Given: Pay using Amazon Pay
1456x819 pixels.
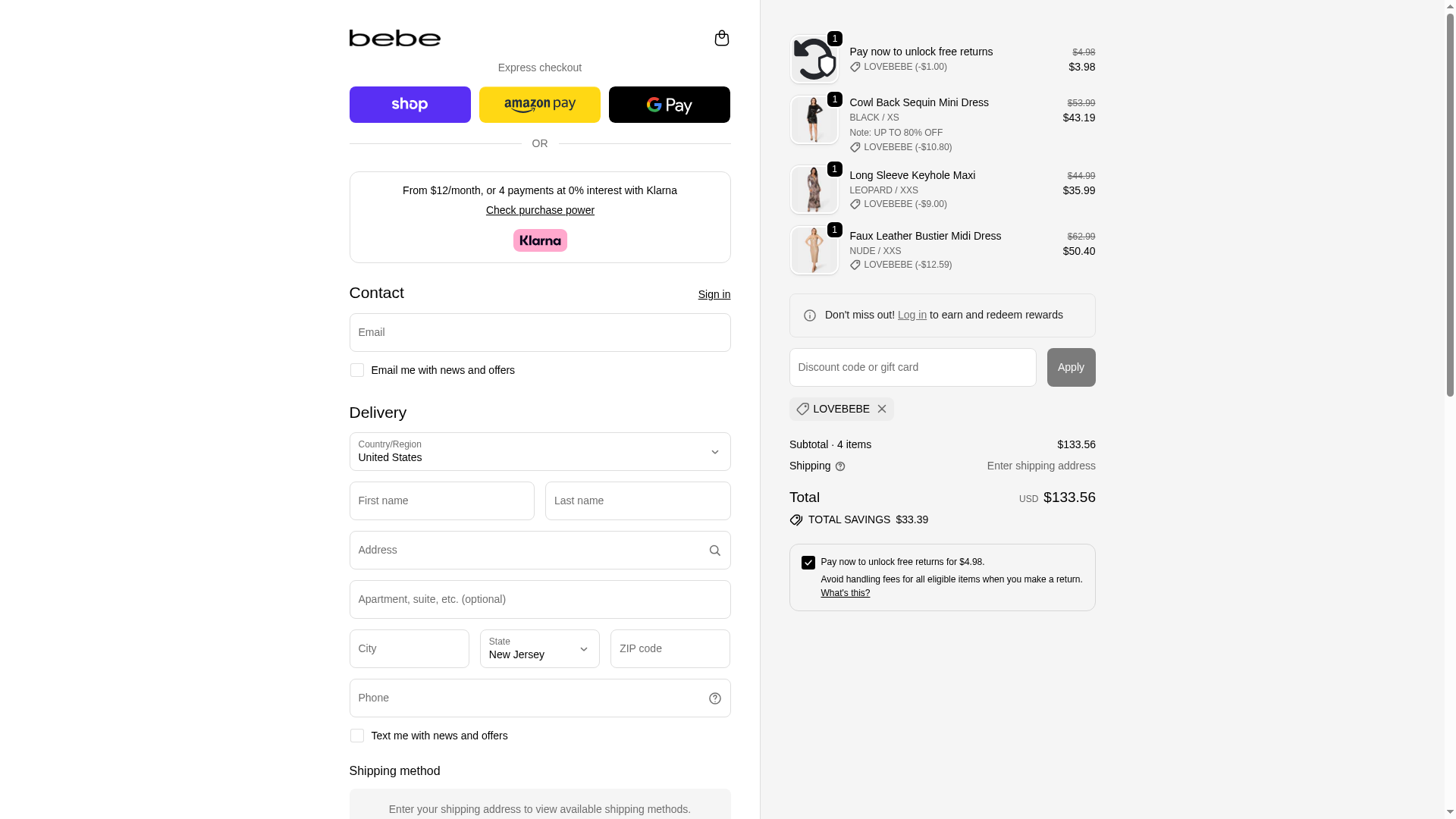Looking at the screenshot, I should pyautogui.click(x=539, y=105).
